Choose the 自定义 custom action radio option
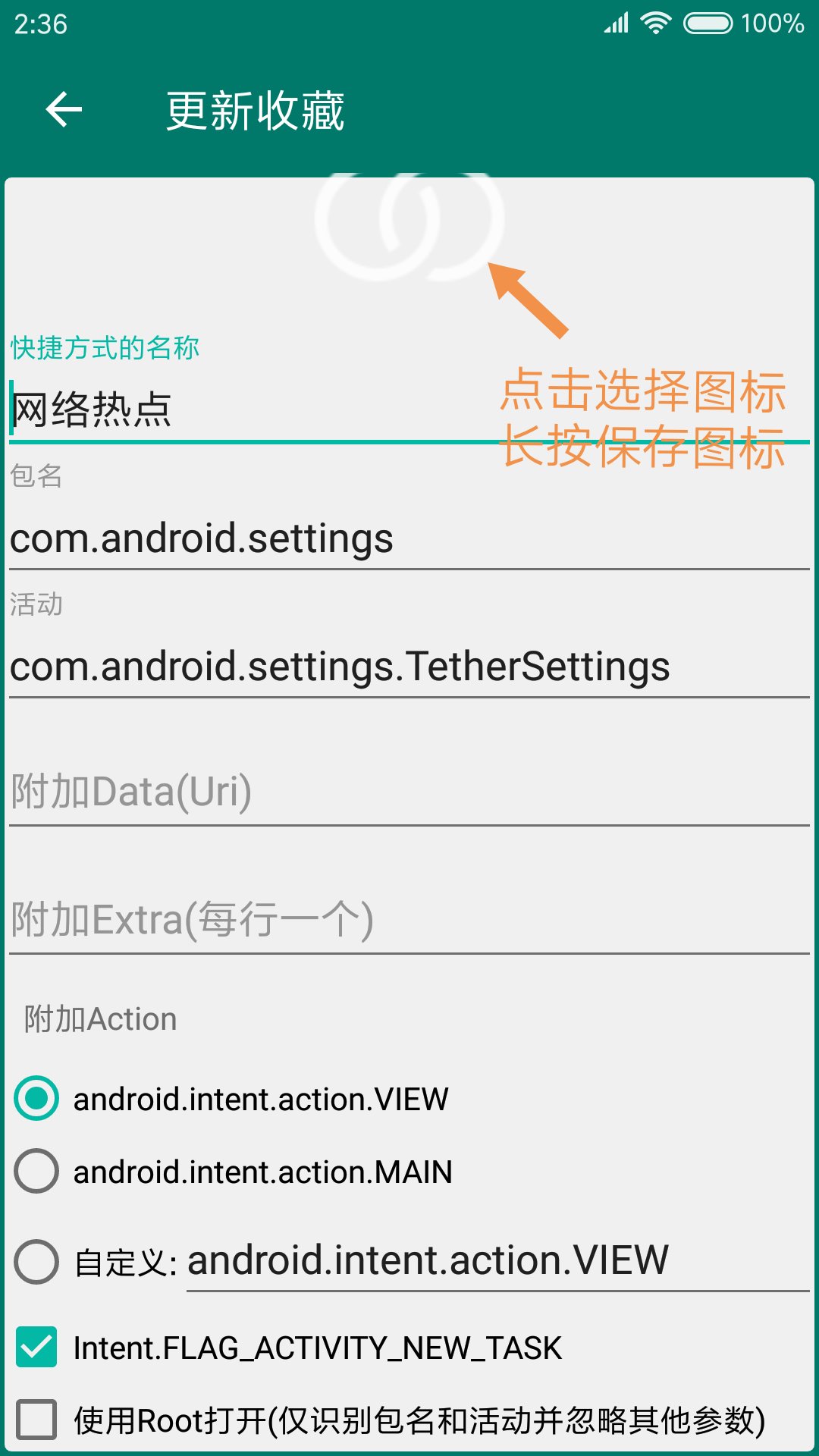The width and height of the screenshot is (819, 1456). [x=36, y=1262]
